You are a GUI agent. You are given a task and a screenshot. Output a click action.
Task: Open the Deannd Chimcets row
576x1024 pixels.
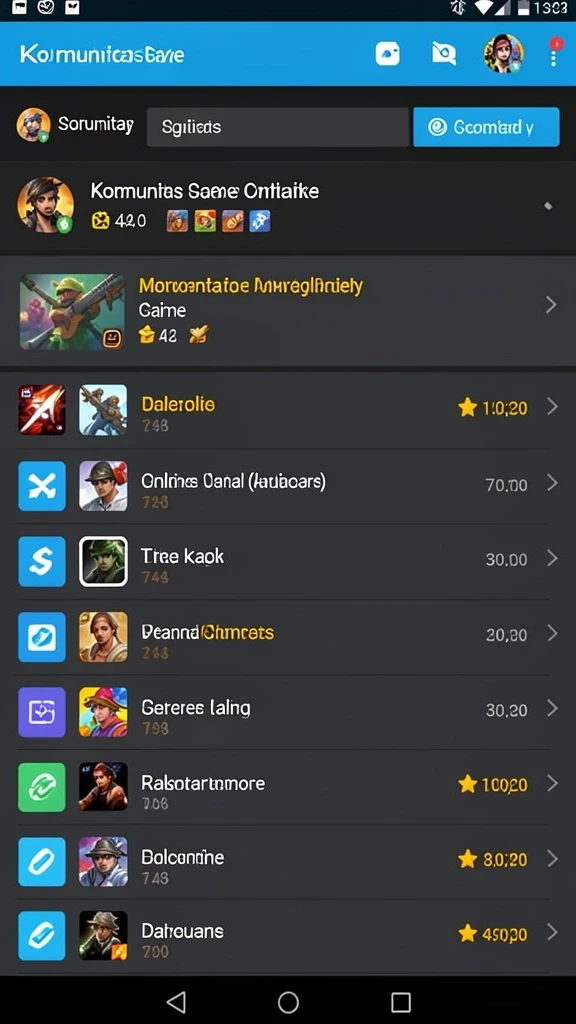[288, 637]
